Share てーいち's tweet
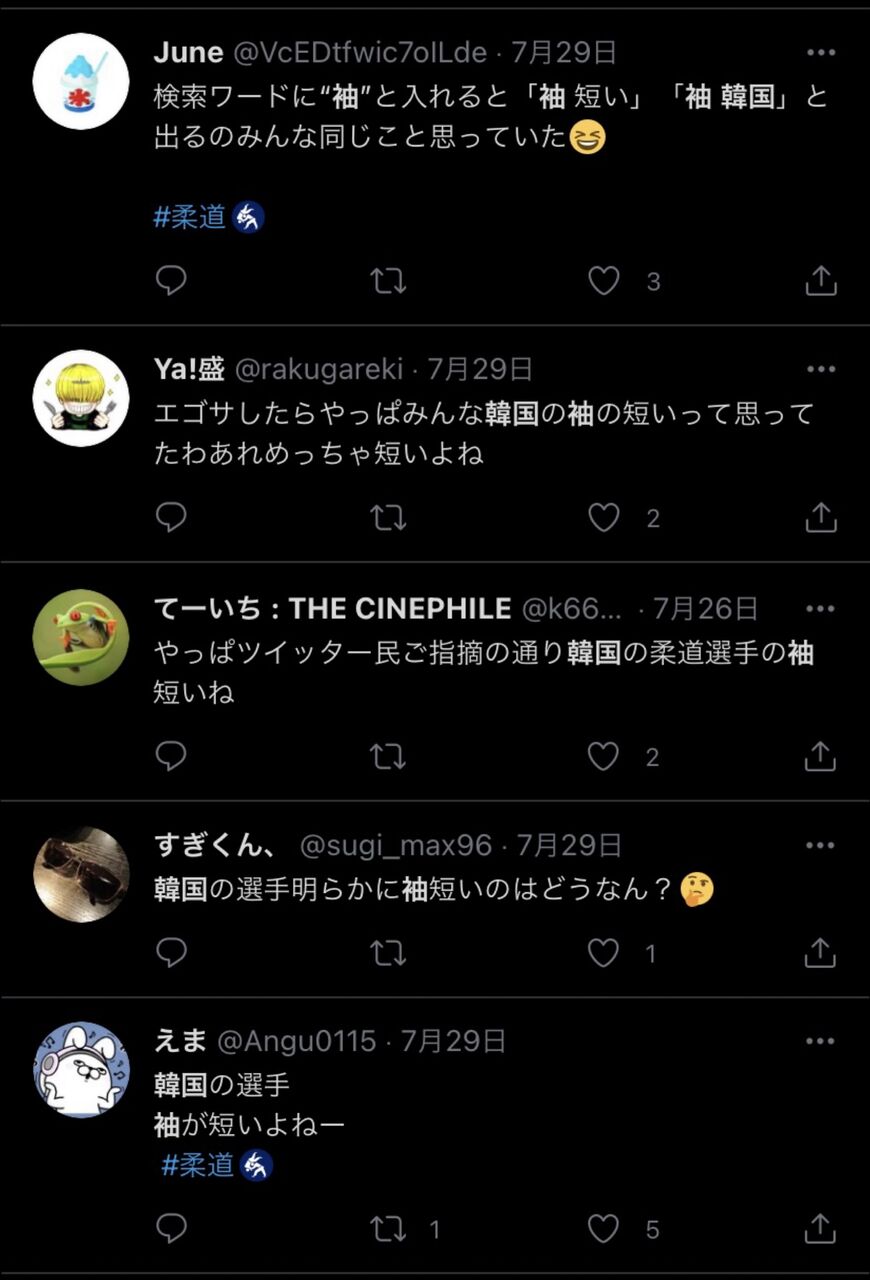Screen dimensions: 870x1280 820,757
